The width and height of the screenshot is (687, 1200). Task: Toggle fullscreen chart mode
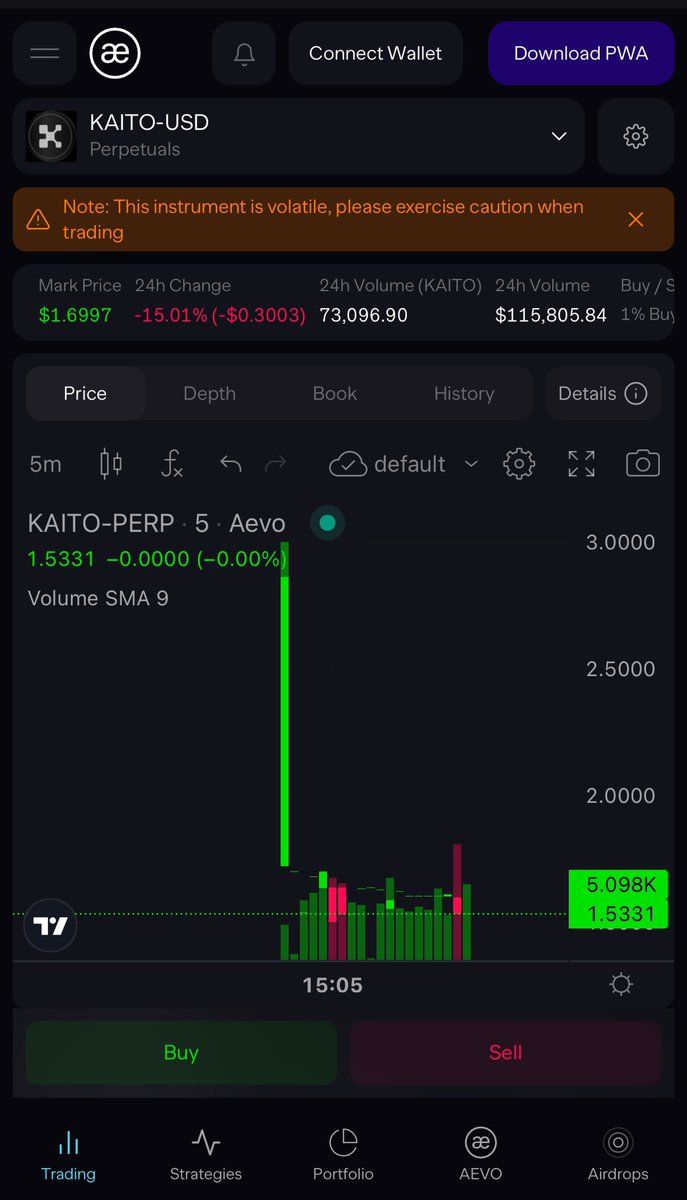pos(581,464)
